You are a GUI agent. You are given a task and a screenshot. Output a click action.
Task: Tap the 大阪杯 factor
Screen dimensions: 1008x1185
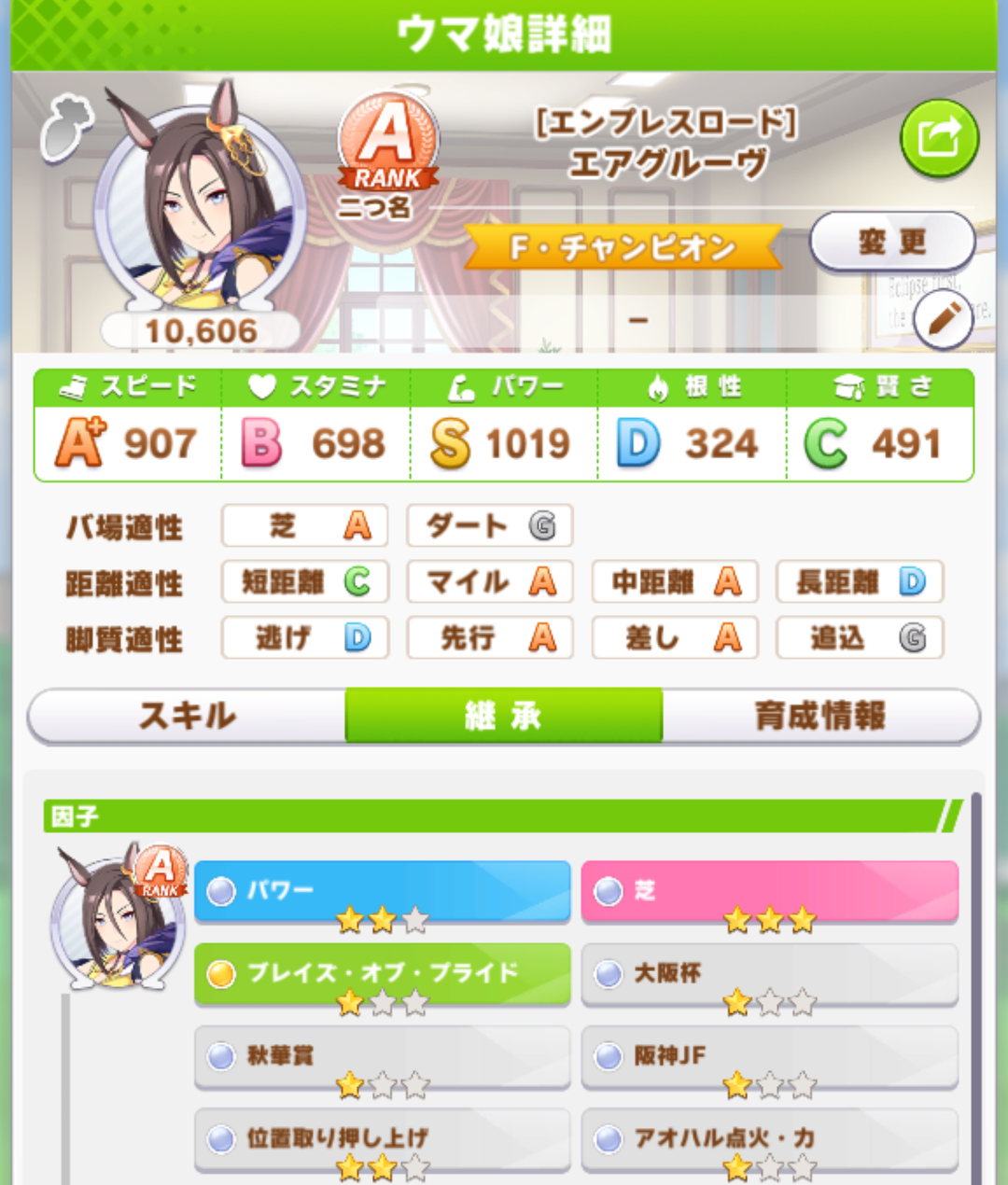pos(769,973)
